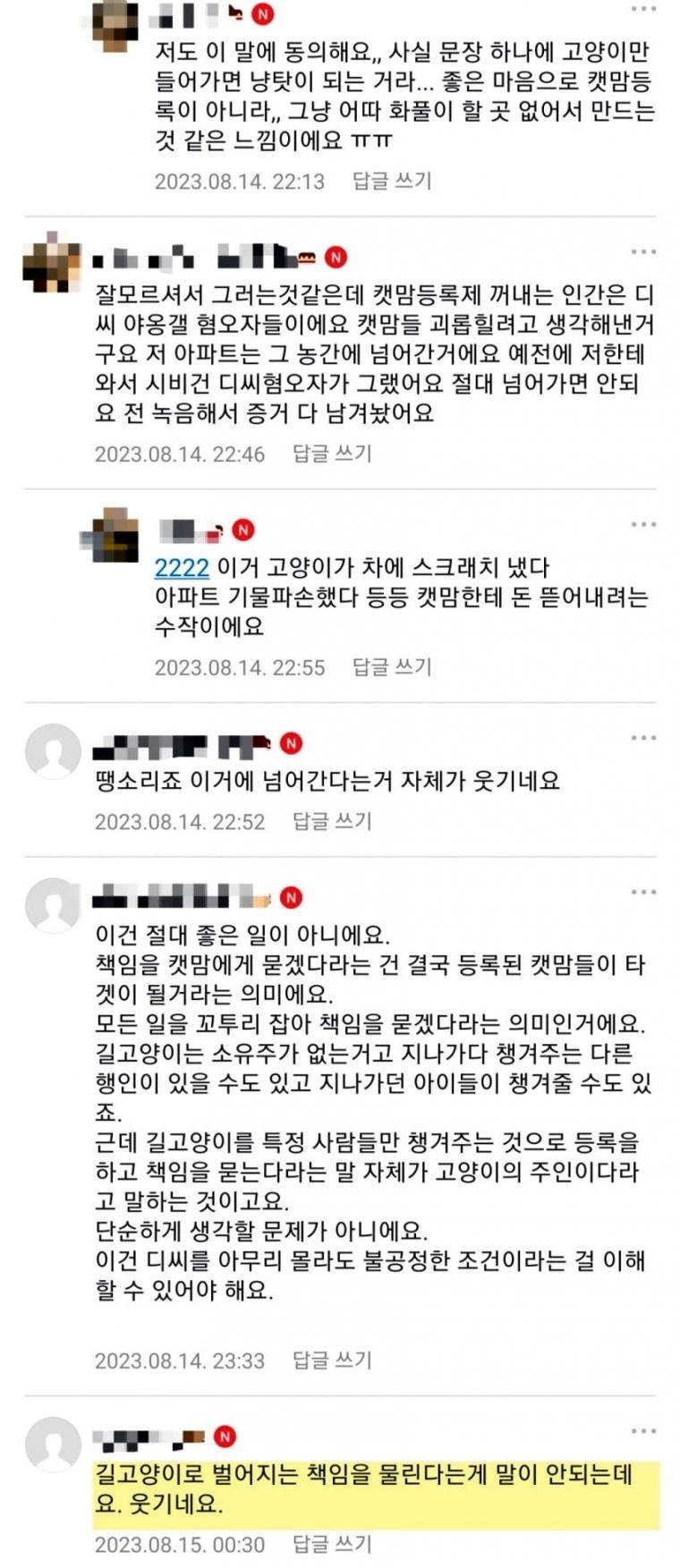Open the avatar of the 땡소리죠 commenter
The width and height of the screenshot is (680, 1568).
(x=53, y=750)
